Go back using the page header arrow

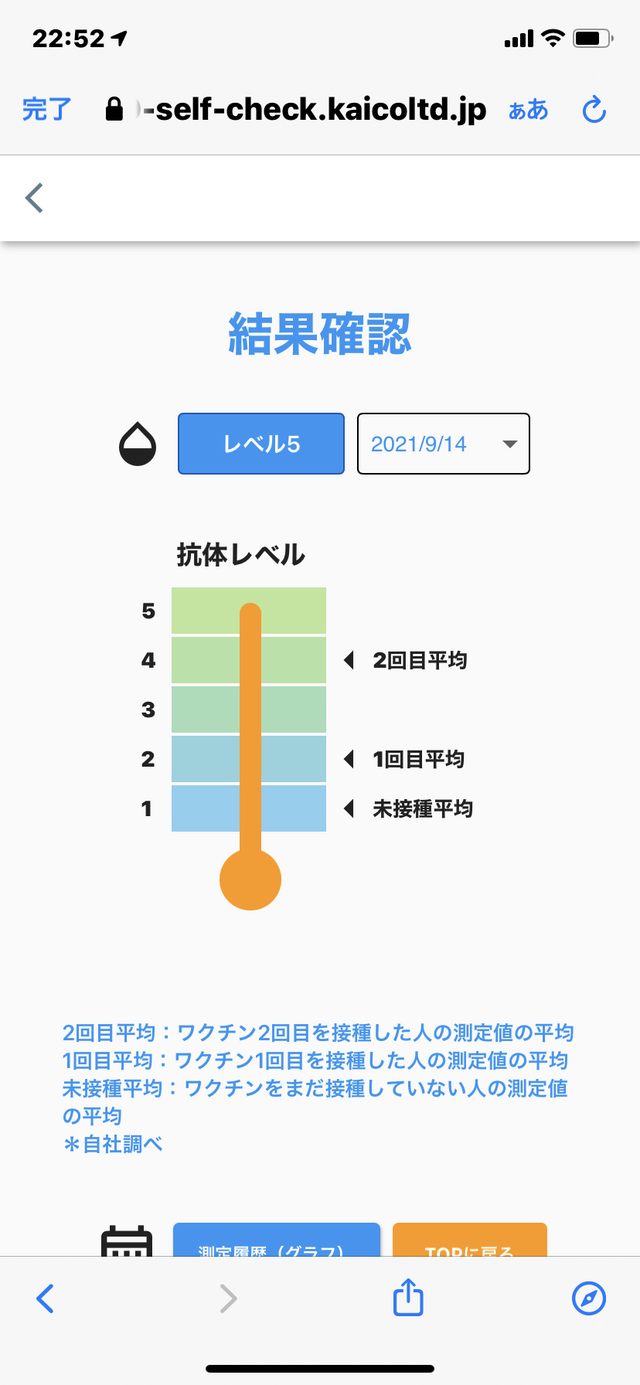click(x=34, y=198)
